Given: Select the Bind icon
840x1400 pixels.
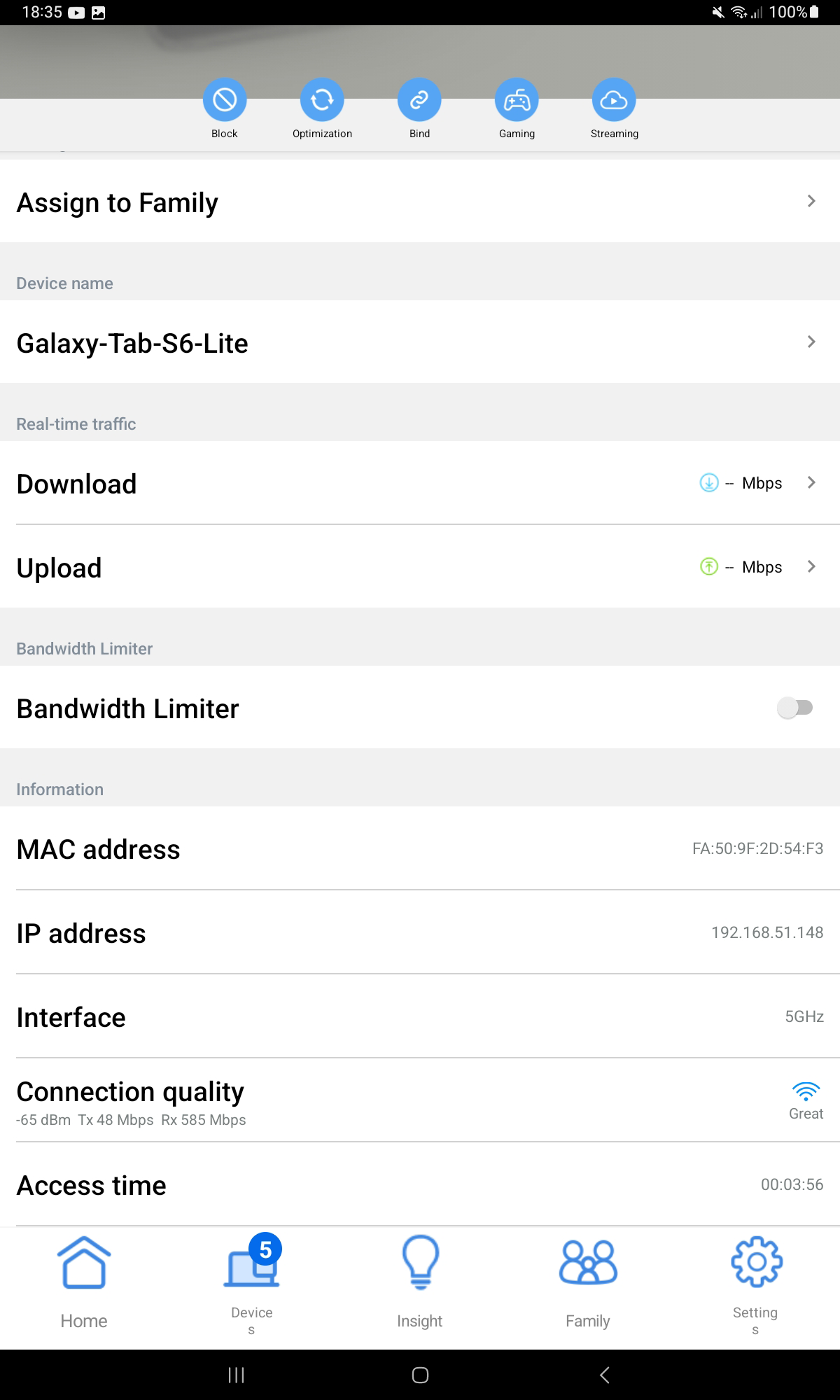Looking at the screenshot, I should click(x=419, y=101).
